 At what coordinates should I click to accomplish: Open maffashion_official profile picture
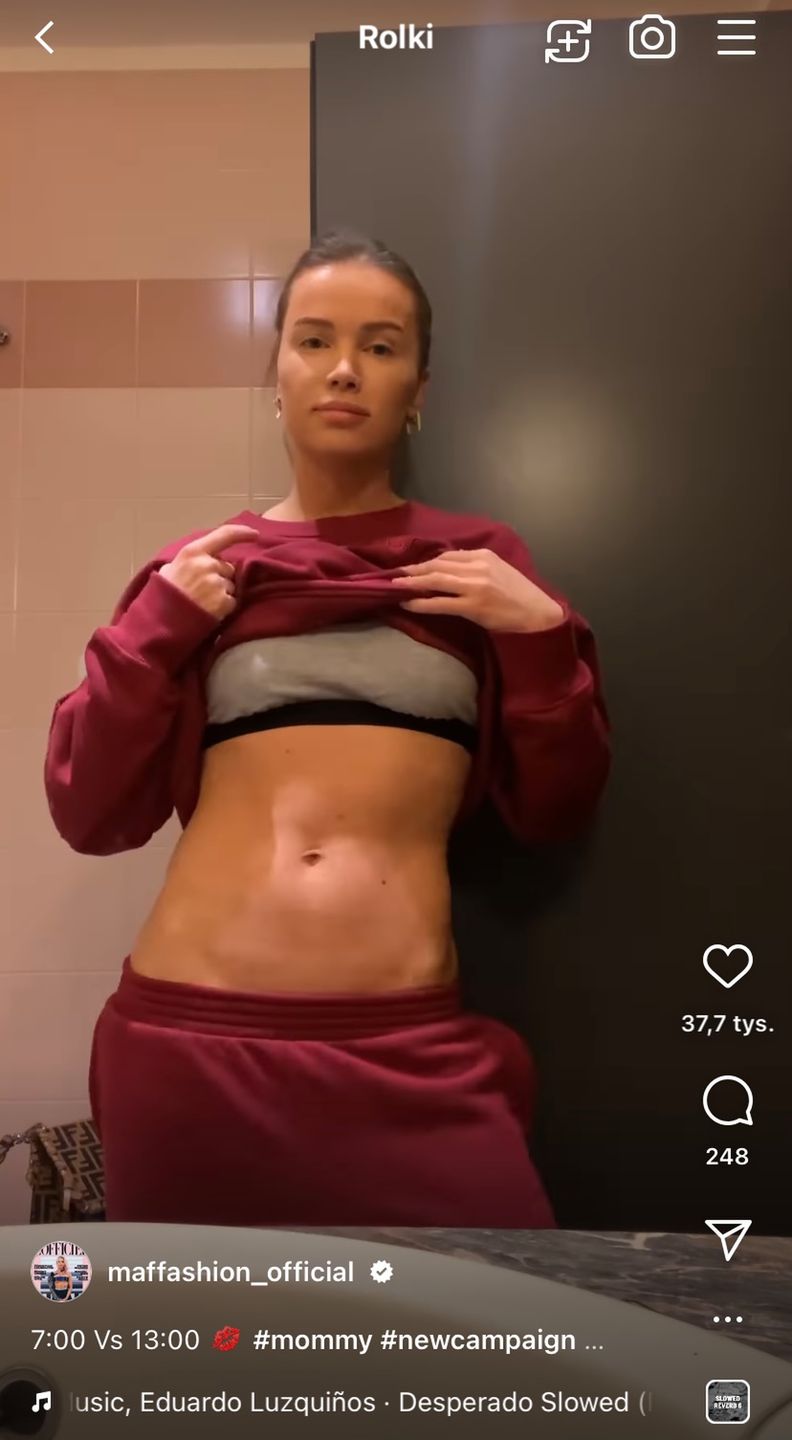61,1271
